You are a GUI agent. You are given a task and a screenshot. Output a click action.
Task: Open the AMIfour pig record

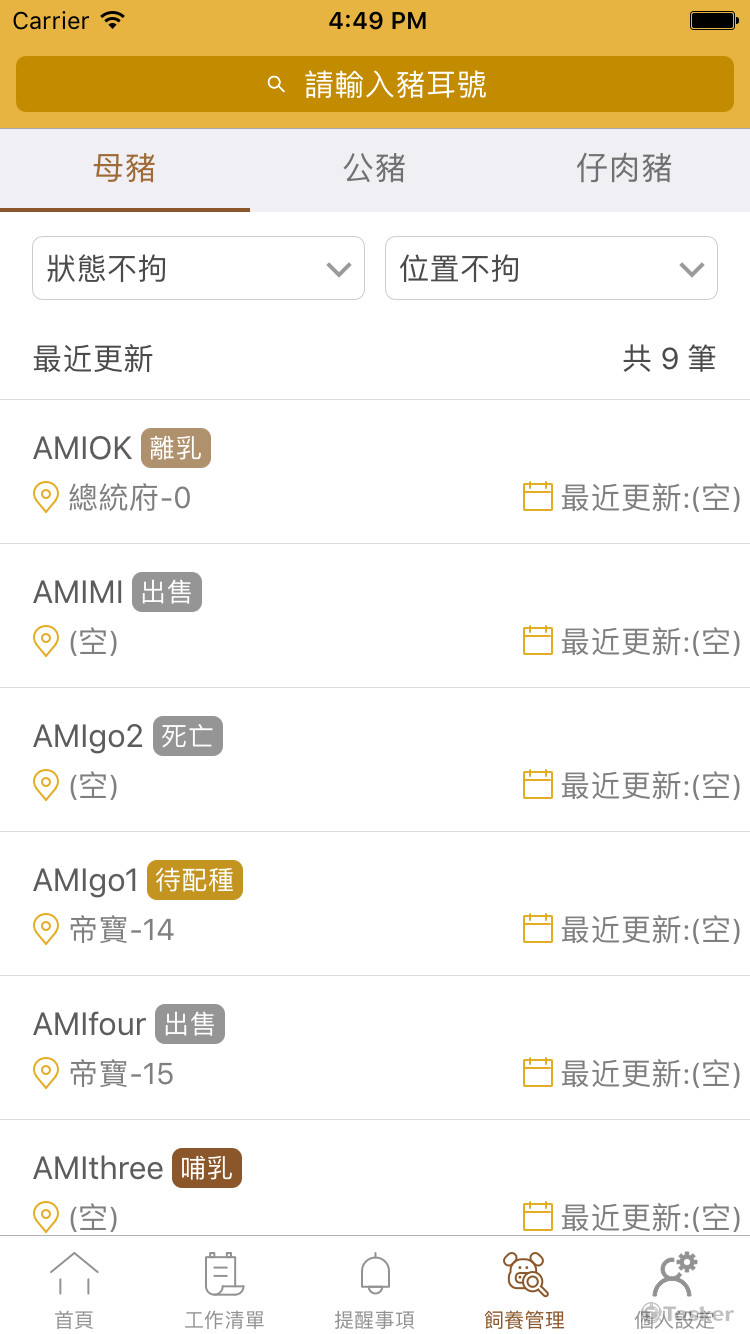pos(375,1048)
